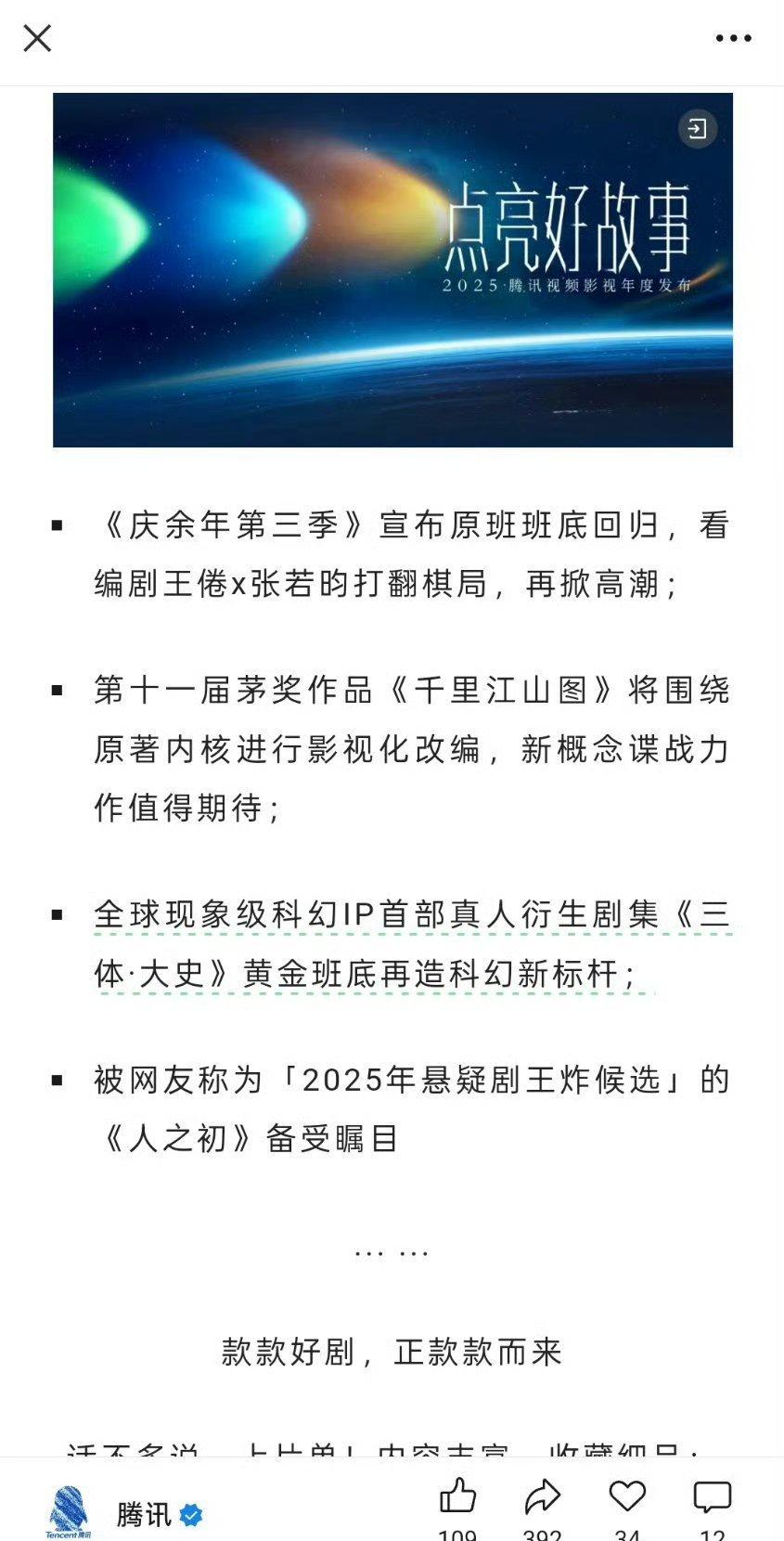The width and height of the screenshot is (784, 1541).
Task: Open the three-dot overflow menu
Action: click(733, 38)
